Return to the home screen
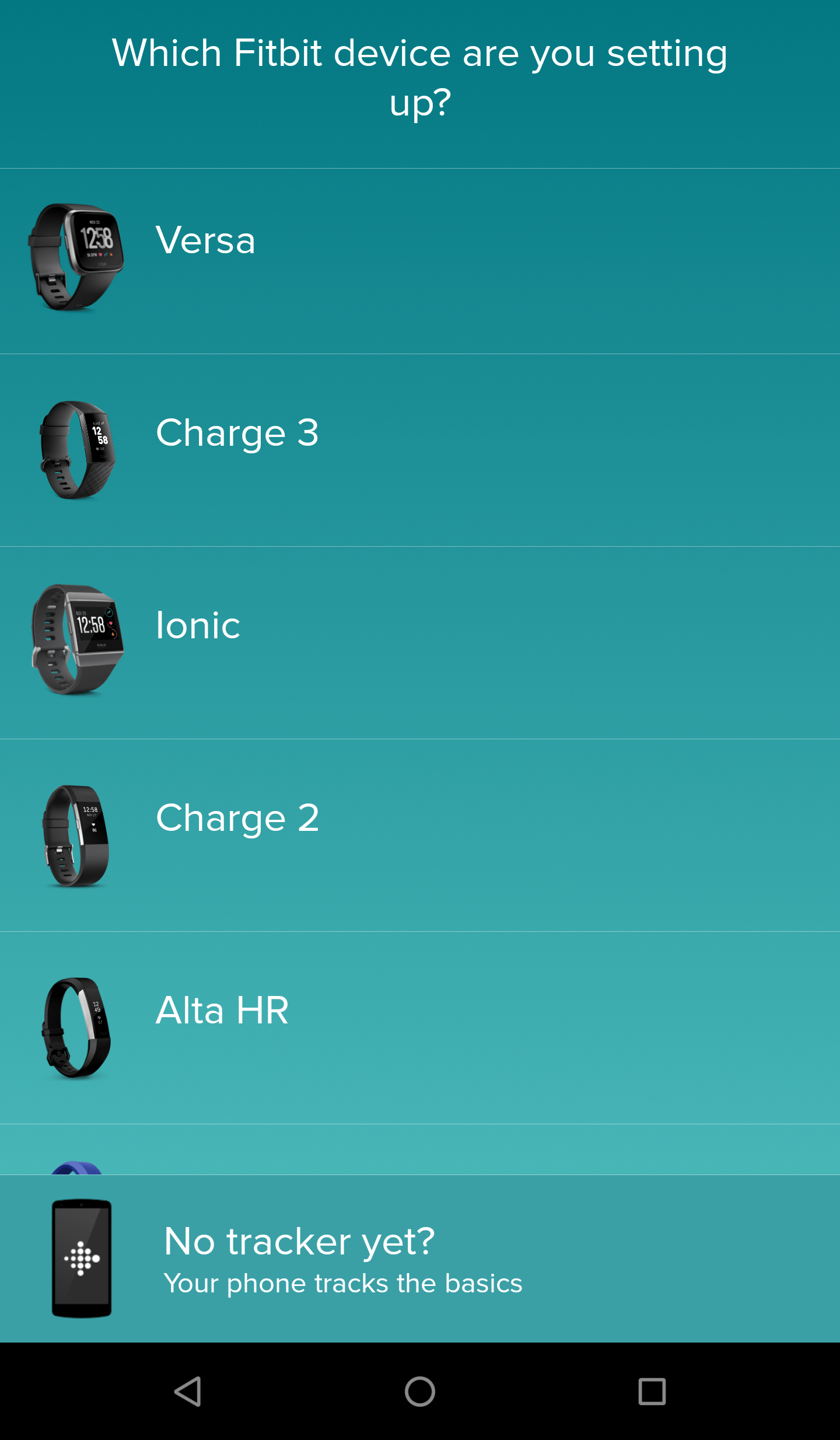Screen dimensions: 840x1440 click(420, 1392)
